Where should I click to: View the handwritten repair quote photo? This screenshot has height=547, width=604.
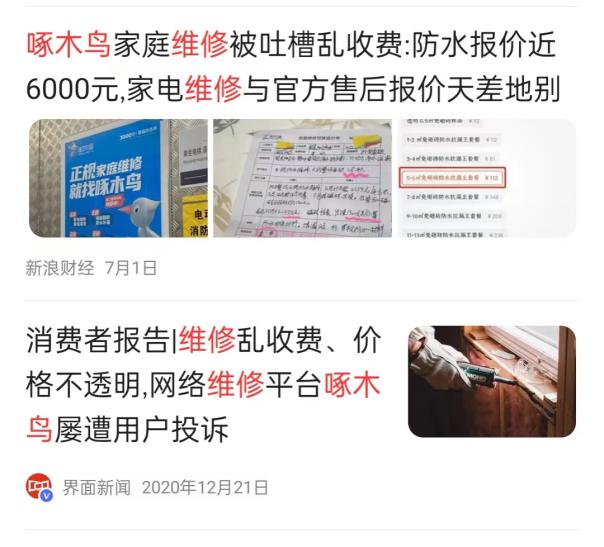pos(301,178)
